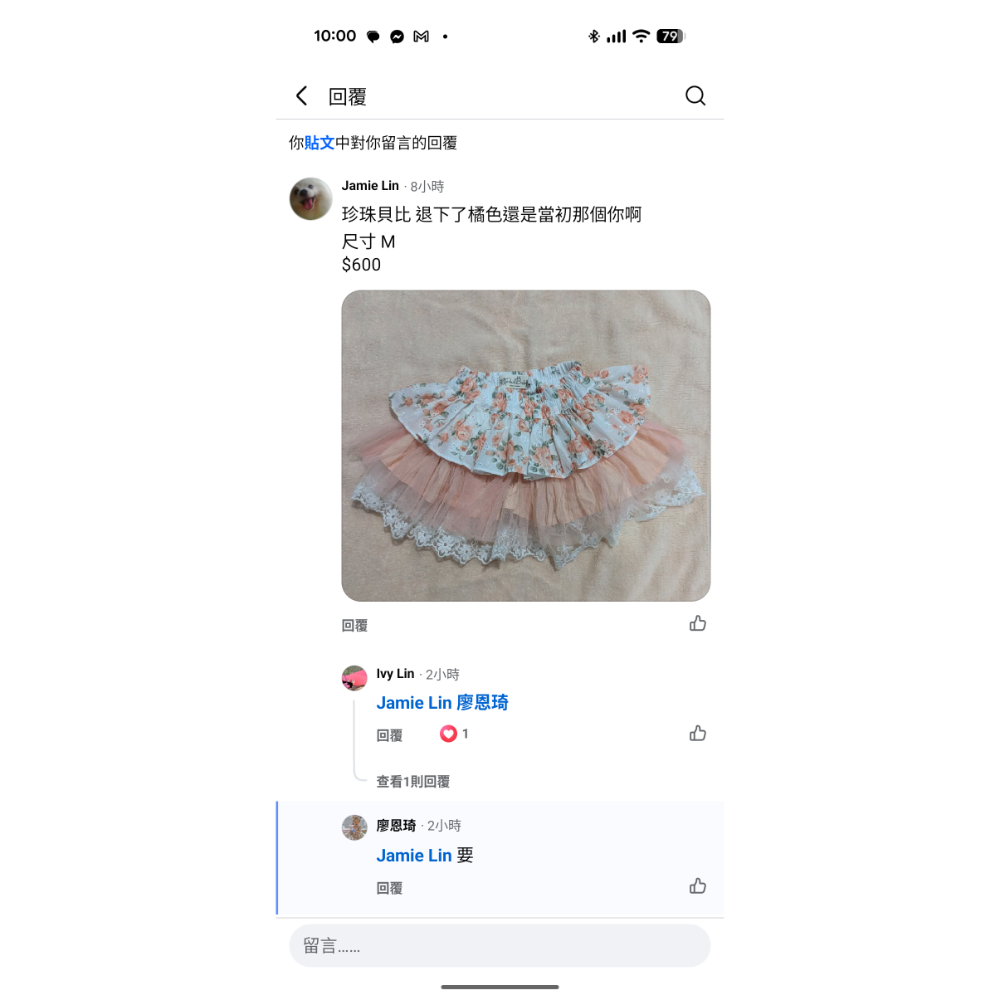
Task: Reply to 廖恩琦's comment
Action: pos(389,888)
